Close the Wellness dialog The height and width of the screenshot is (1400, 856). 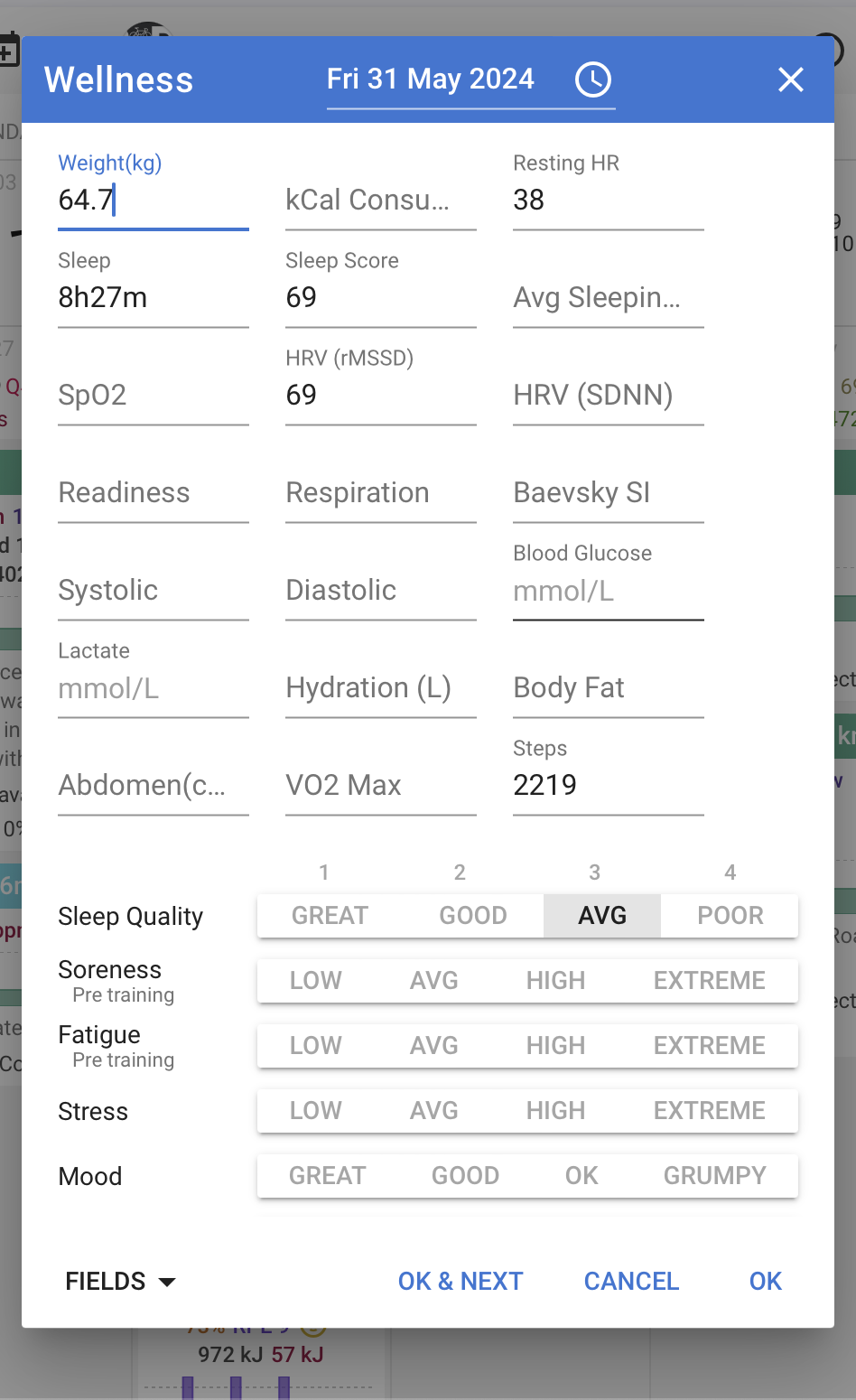[791, 79]
